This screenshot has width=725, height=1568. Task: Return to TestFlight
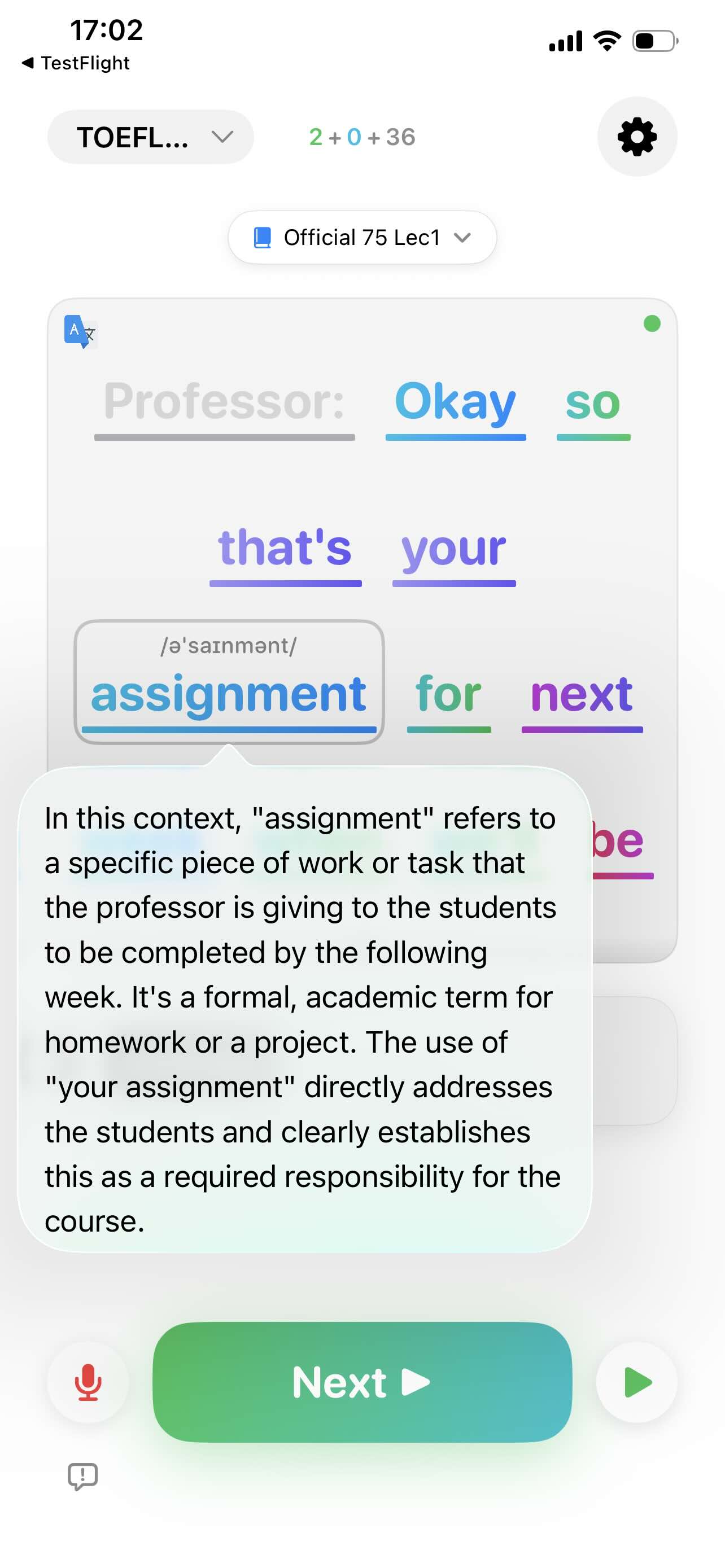point(76,63)
